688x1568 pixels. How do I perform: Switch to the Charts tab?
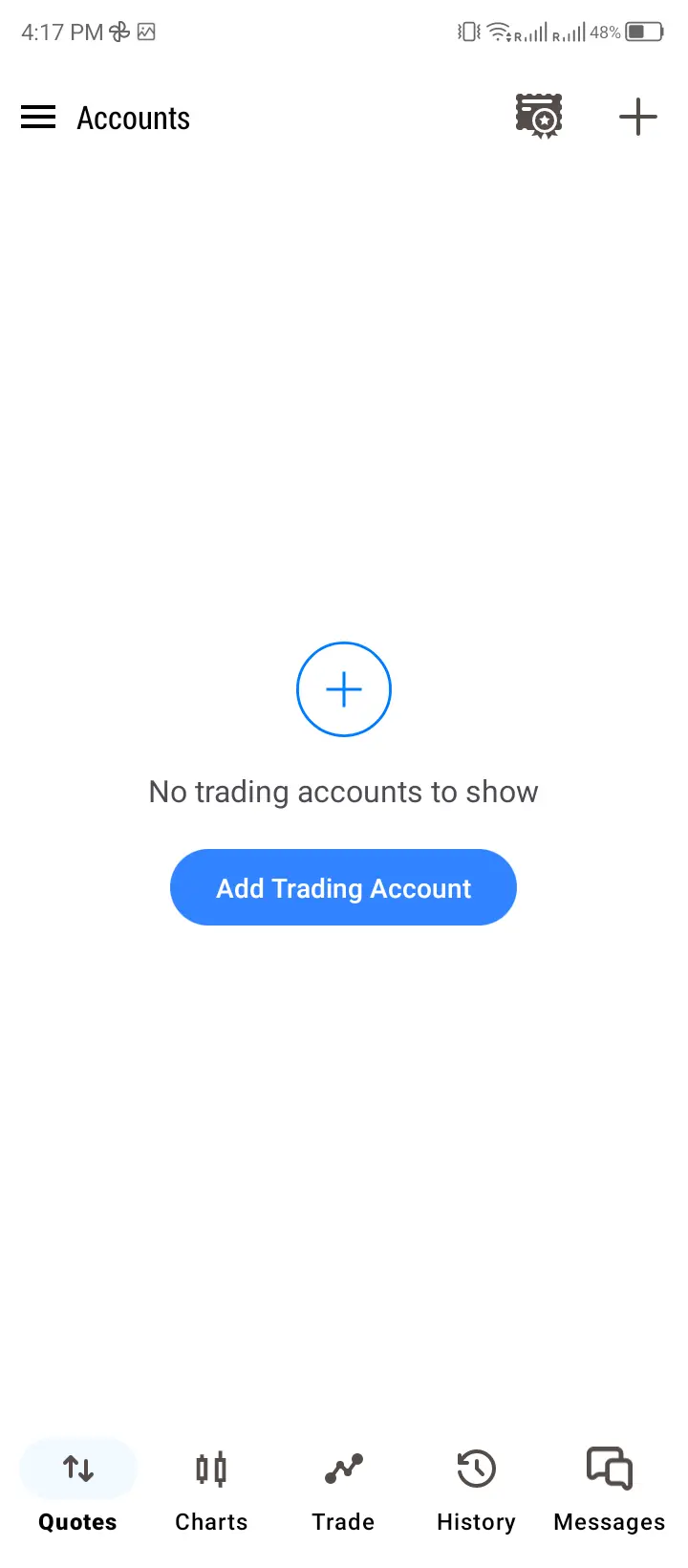pyautogui.click(x=211, y=1487)
